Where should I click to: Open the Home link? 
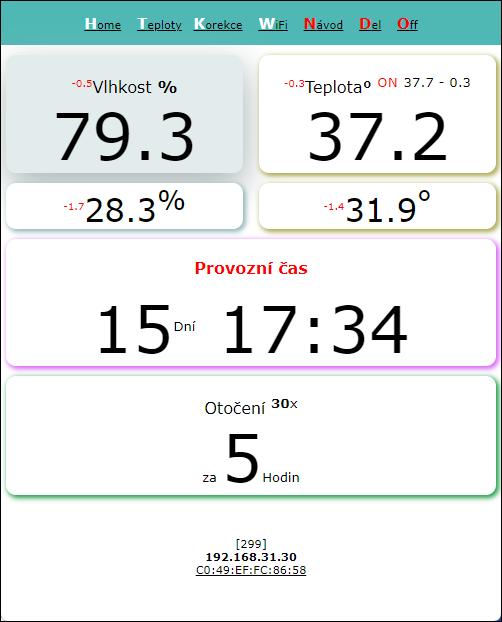[x=103, y=24]
